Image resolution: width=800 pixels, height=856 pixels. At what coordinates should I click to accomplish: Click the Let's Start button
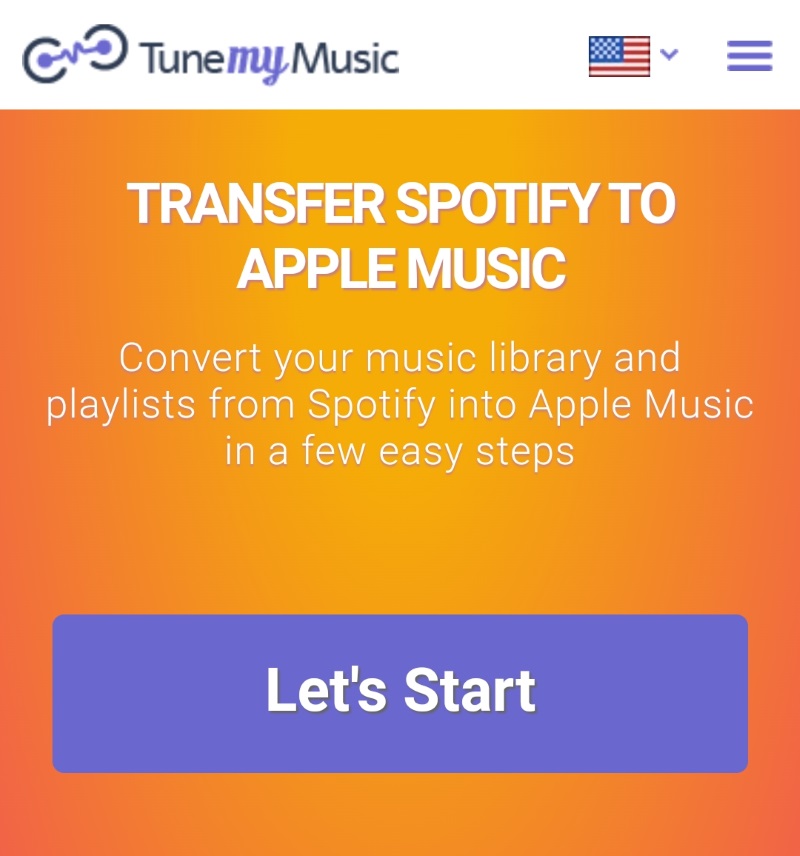[400, 691]
